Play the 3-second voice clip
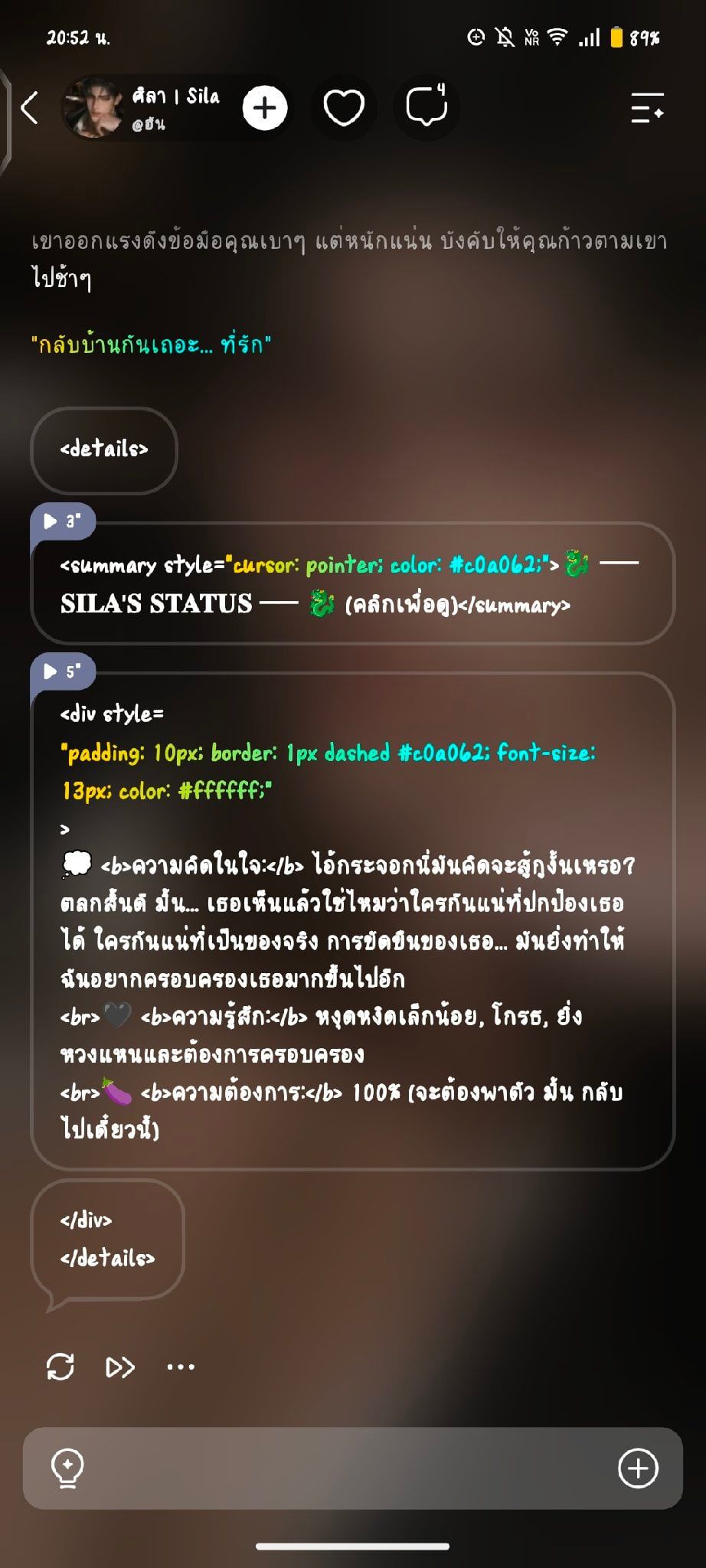706x1568 pixels. [63, 521]
